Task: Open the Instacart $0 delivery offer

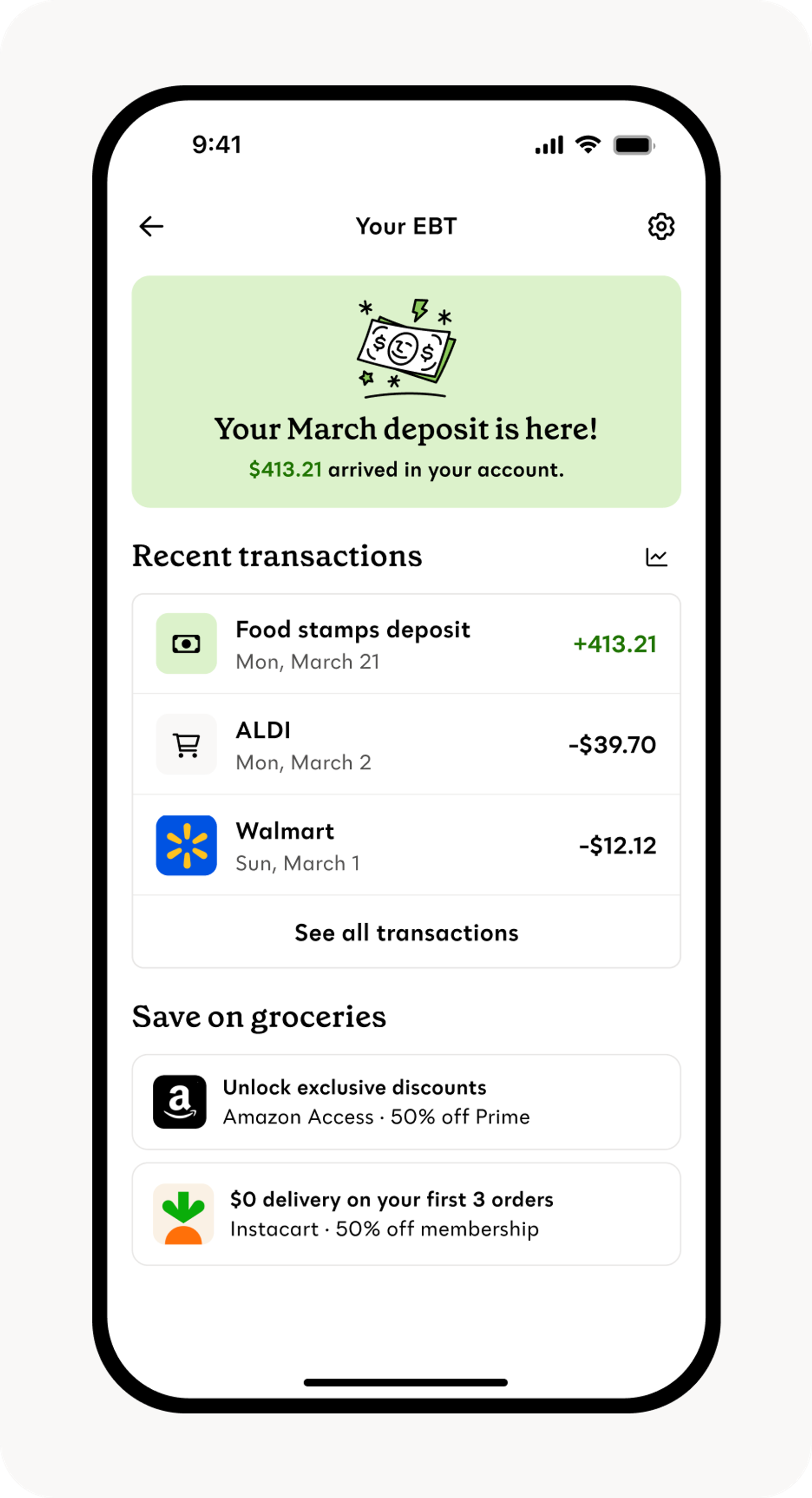Action: (x=405, y=1214)
